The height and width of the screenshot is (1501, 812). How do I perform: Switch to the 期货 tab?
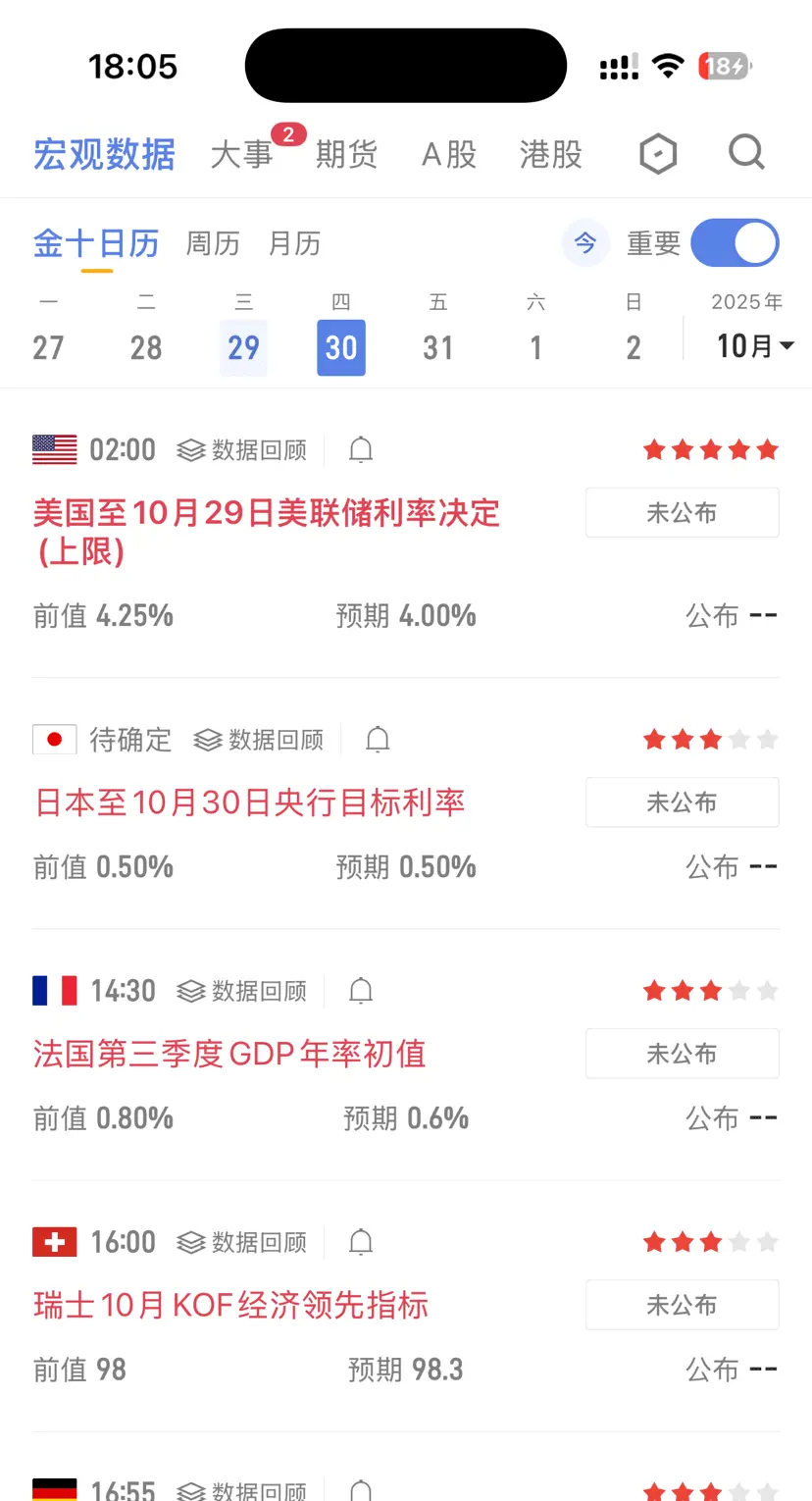(346, 155)
